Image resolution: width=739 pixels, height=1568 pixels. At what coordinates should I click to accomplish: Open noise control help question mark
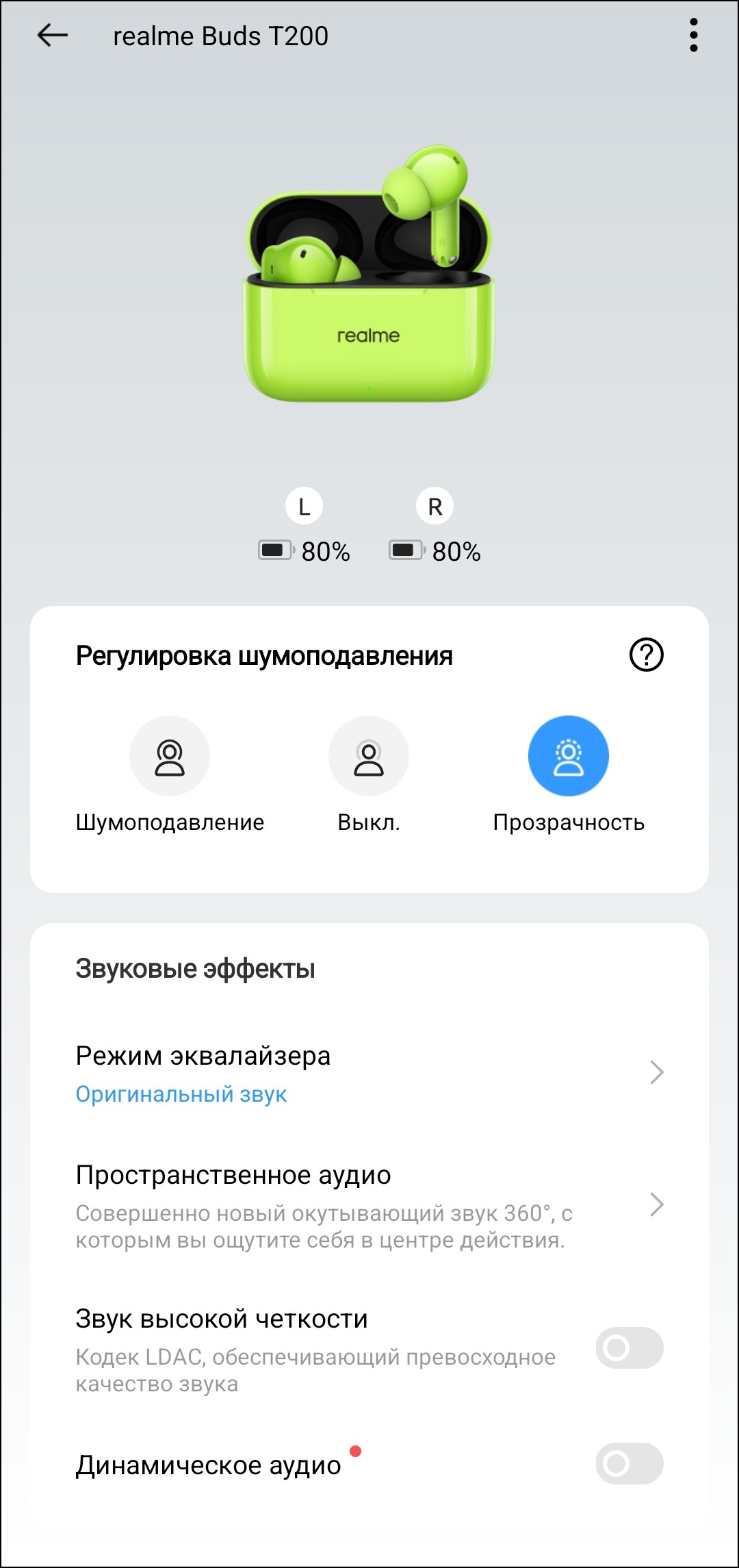coord(646,655)
